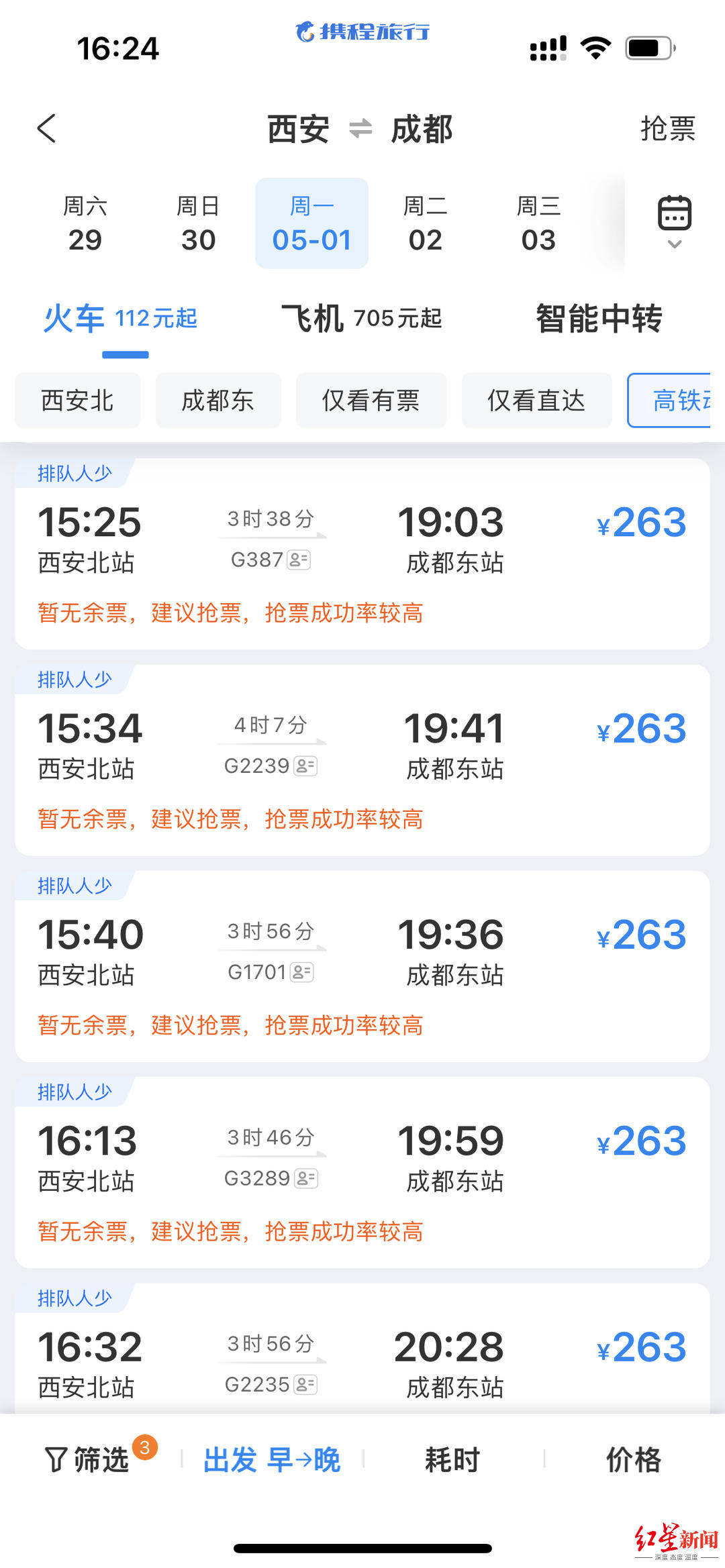Switch to the 飞机 705元起 tab

361,319
